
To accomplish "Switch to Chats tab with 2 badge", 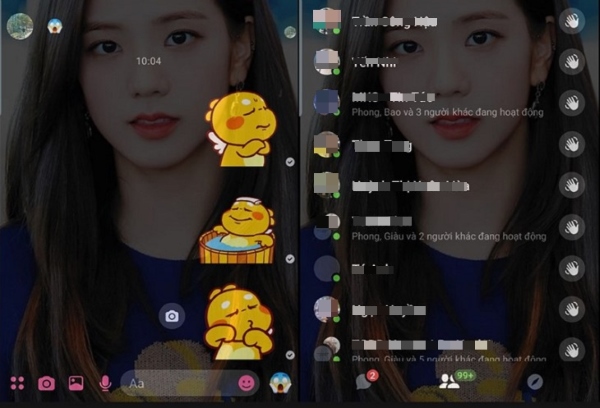I will click(x=364, y=381).
